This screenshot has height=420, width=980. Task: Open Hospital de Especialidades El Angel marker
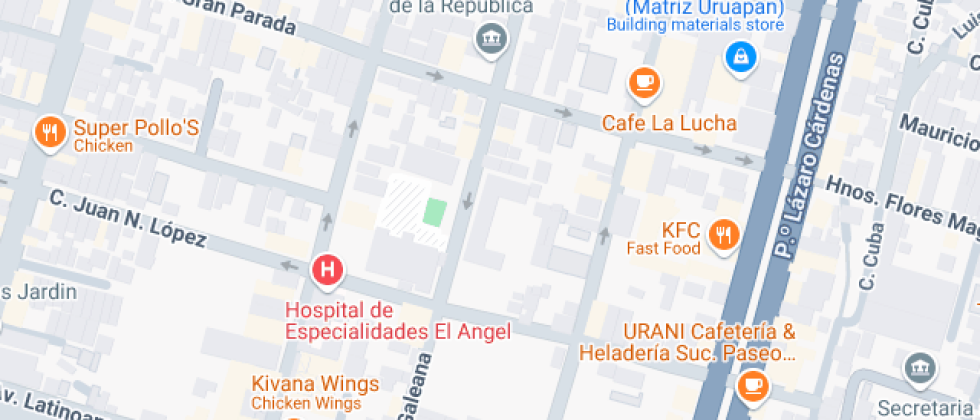[x=328, y=269]
